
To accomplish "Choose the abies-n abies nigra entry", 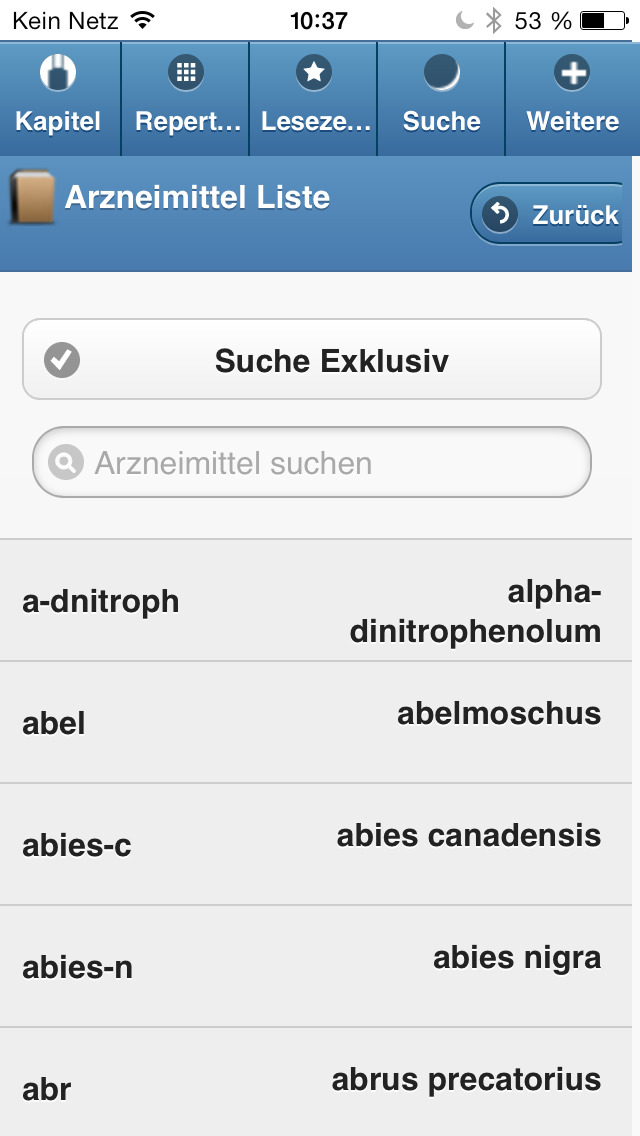I will tap(316, 966).
